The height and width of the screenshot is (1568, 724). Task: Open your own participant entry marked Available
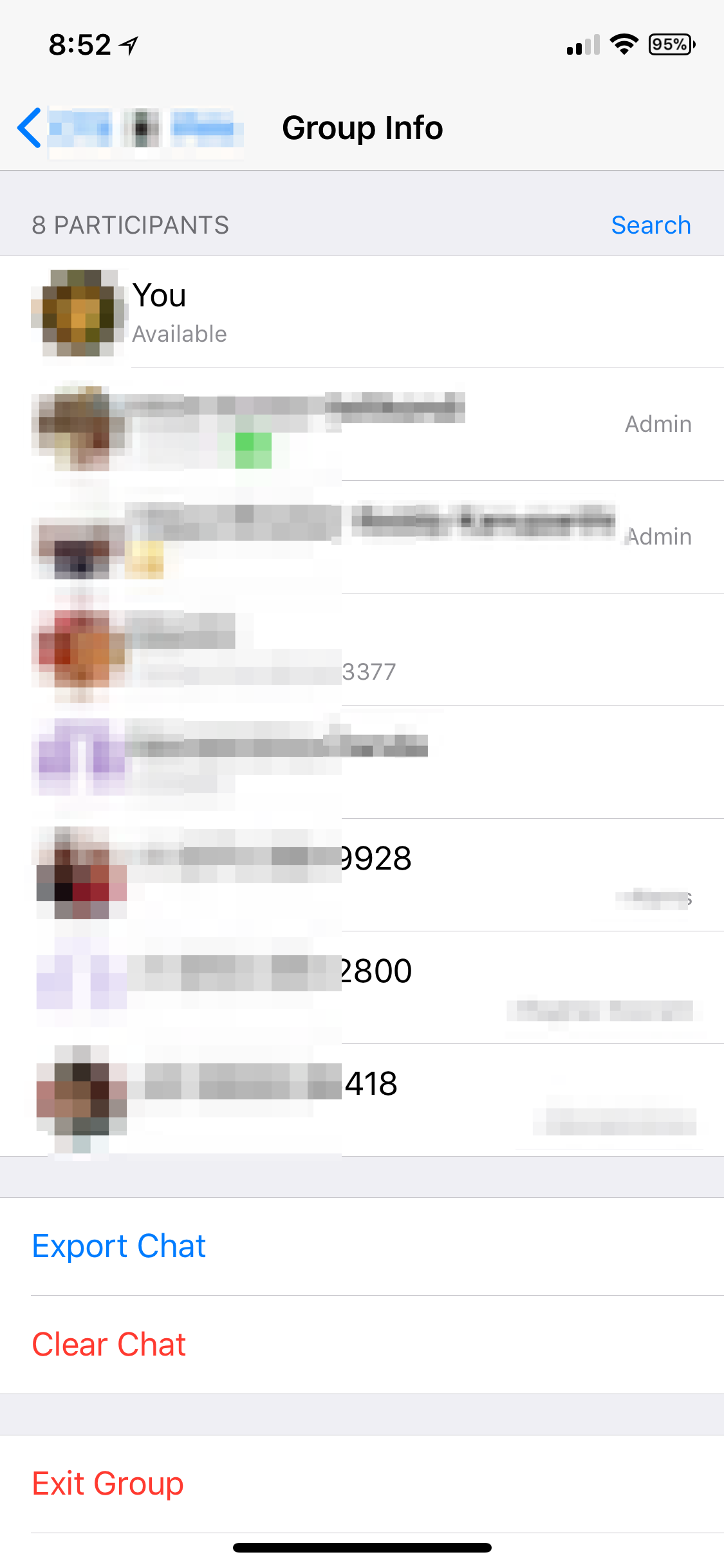(360, 313)
